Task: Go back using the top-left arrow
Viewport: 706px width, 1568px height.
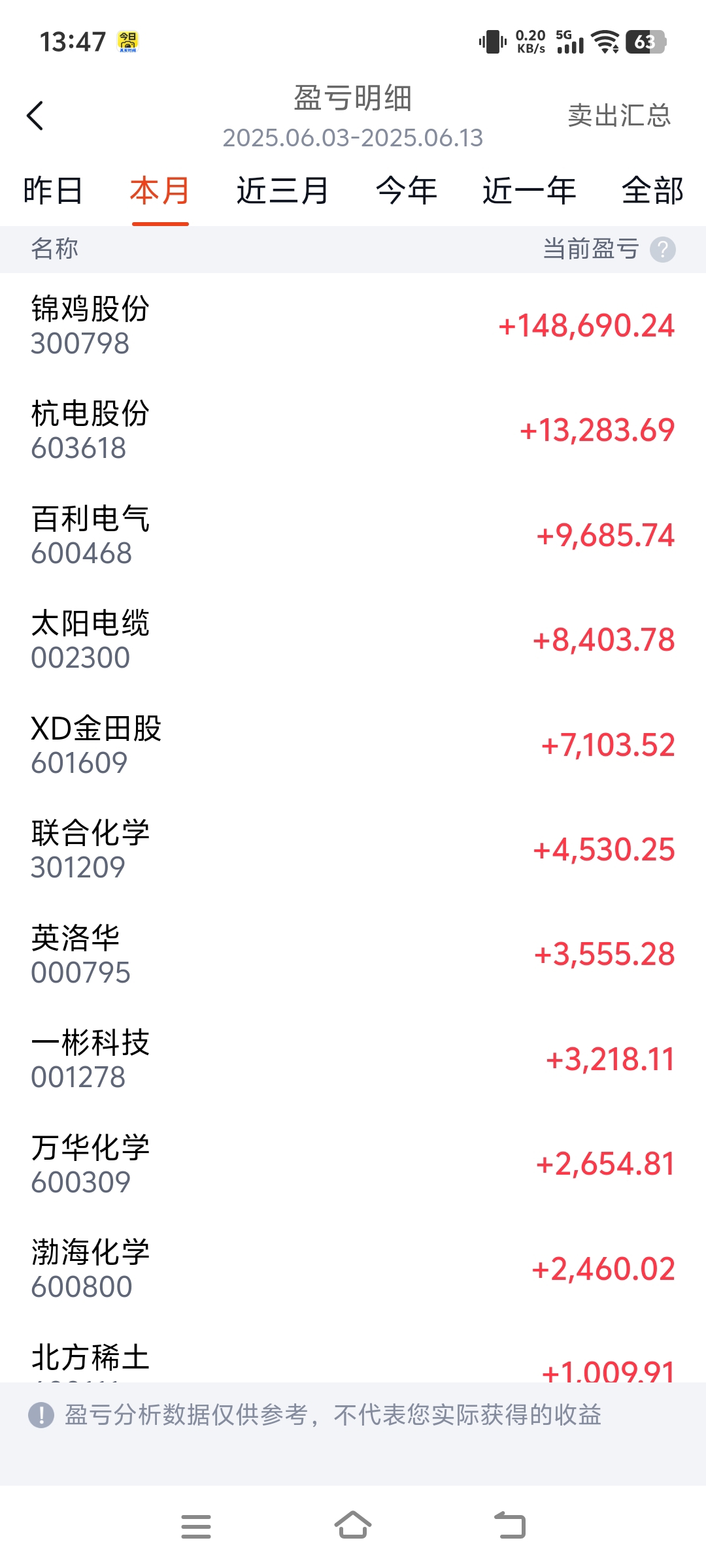Action: point(35,116)
